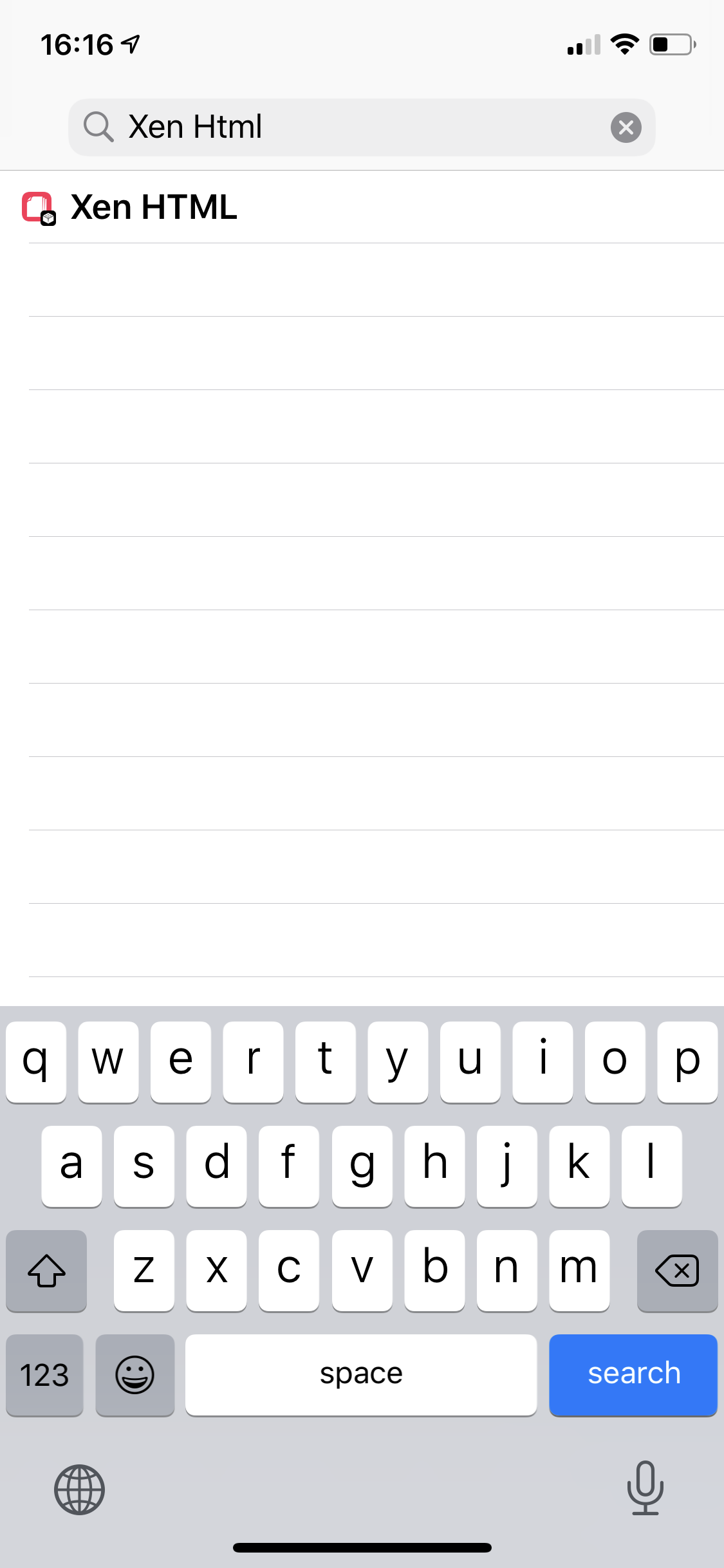The width and height of the screenshot is (724, 1568).
Task: Tap the Xen Html search field
Action: point(362,127)
